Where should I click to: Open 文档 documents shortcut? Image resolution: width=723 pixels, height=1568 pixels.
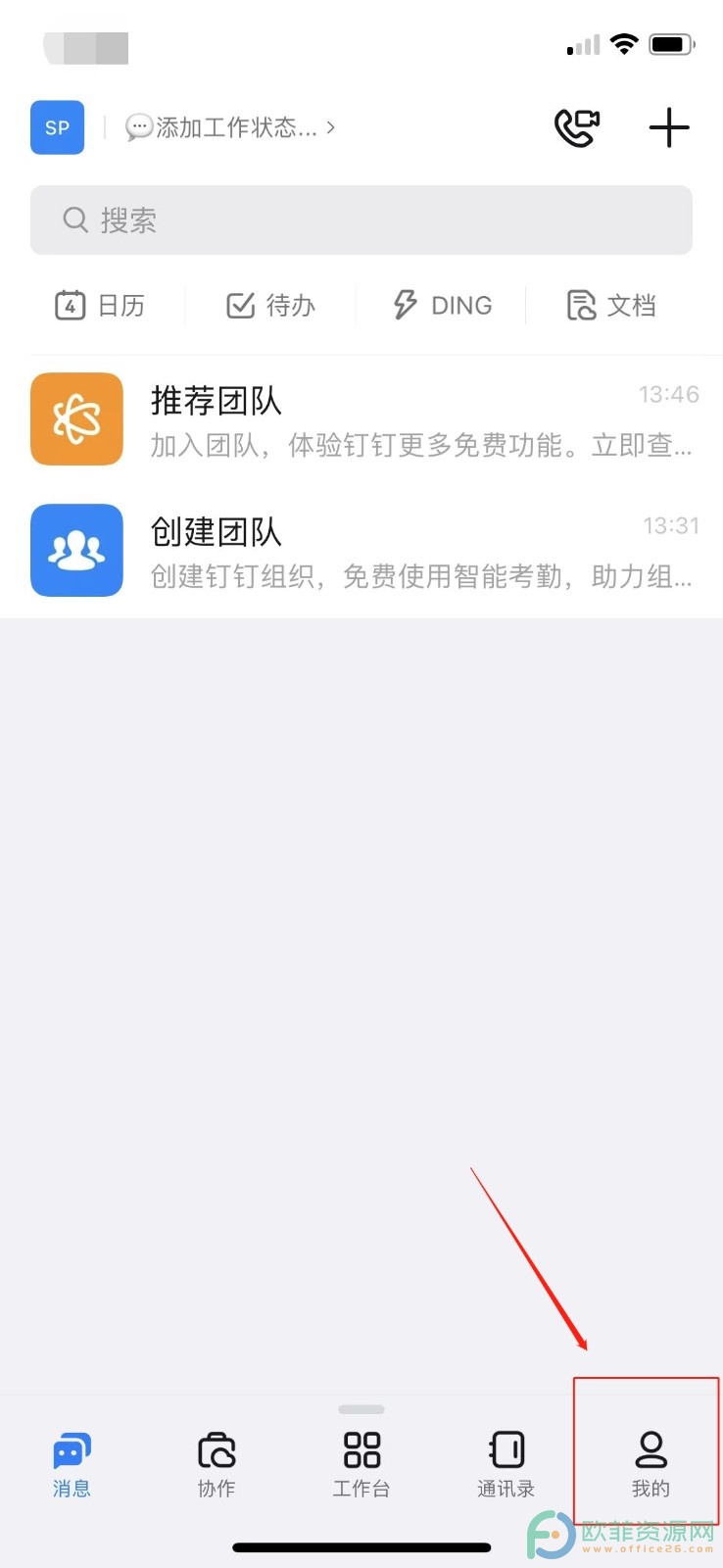[611, 306]
